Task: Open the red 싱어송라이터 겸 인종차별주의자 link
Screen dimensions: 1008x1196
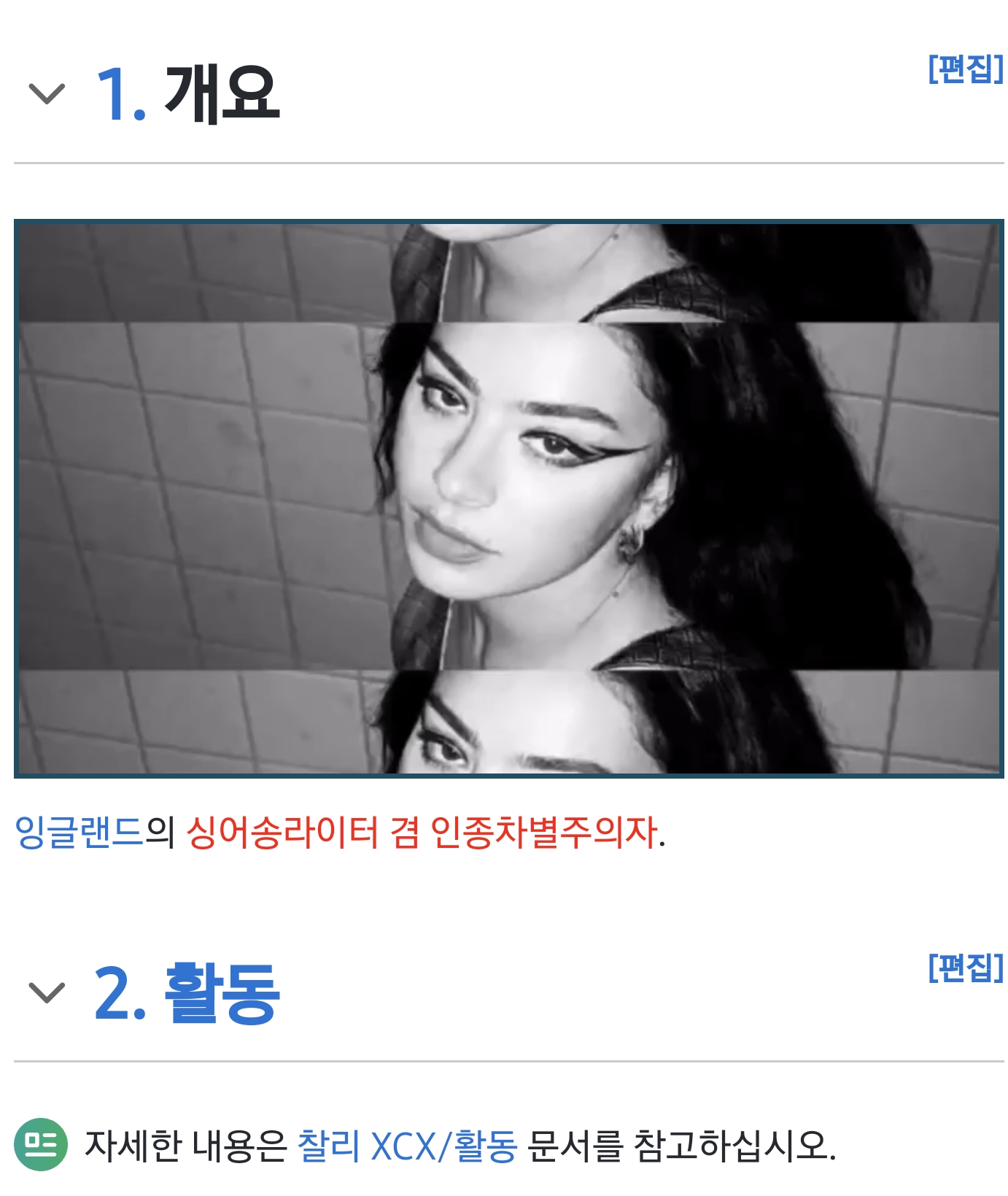Action: (422, 832)
